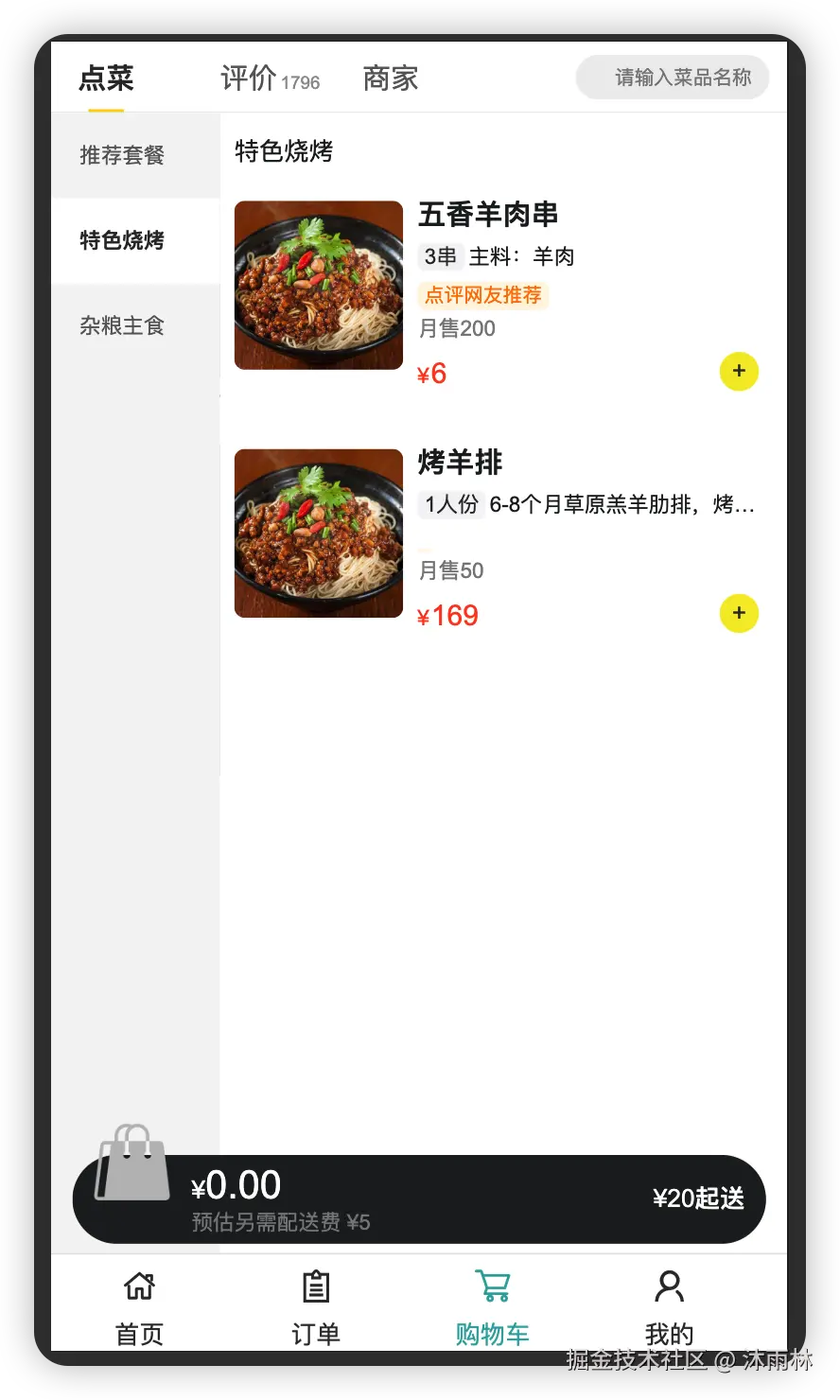Add 烤羊排 to the cart
Image resolution: width=840 pixels, height=1400 pixels.
pos(739,614)
